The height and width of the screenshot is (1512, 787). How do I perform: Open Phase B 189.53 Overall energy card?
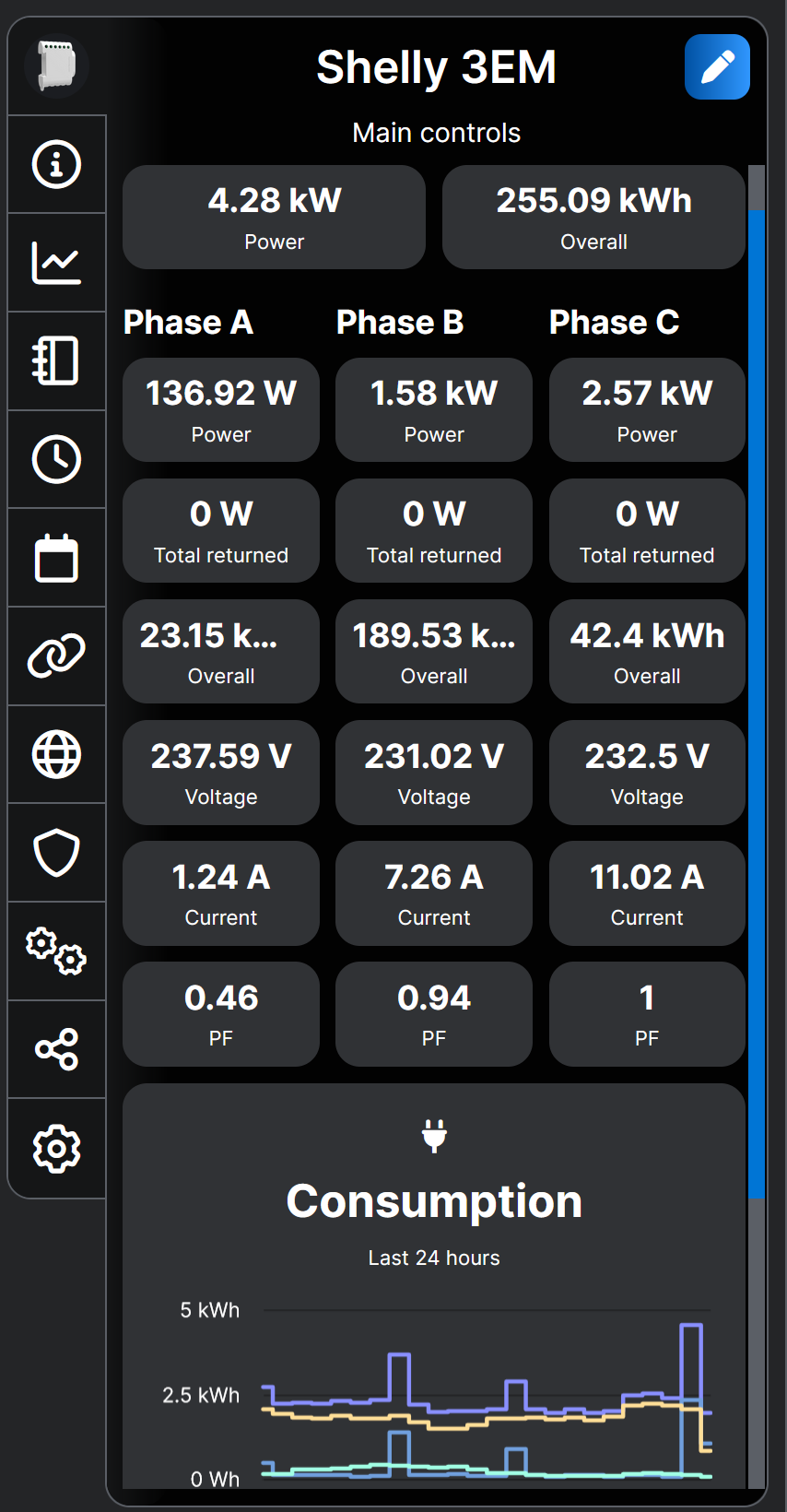tap(434, 652)
